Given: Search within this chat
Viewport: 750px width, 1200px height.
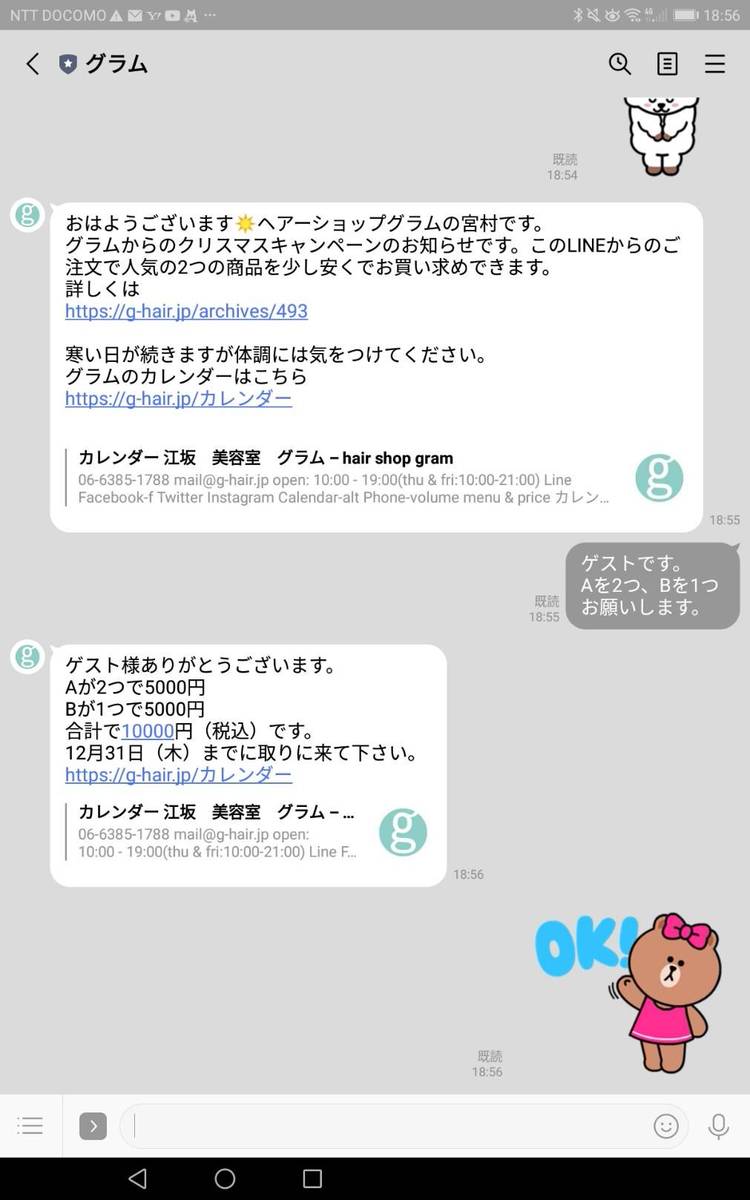Looking at the screenshot, I should (620, 64).
